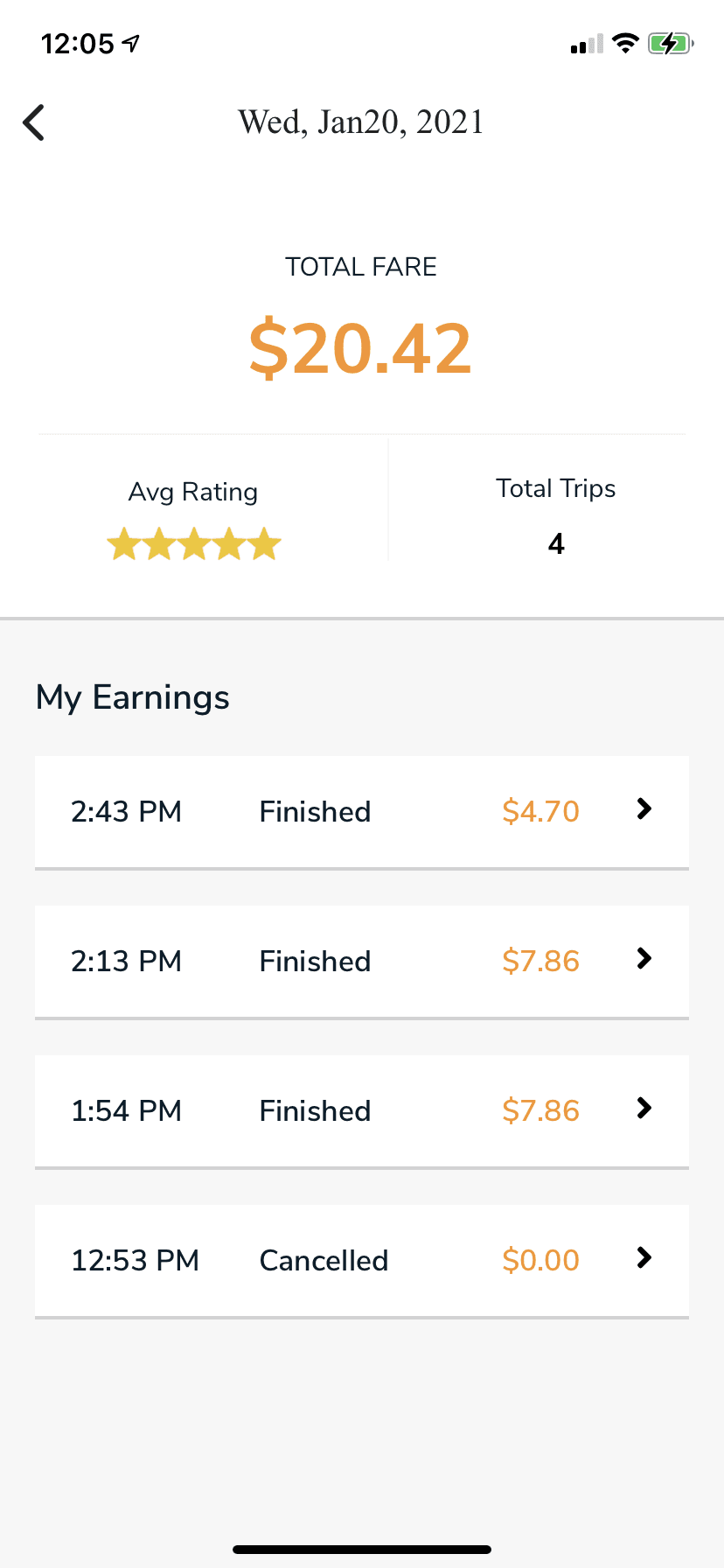Open the 2:13 PM trip via its chevron
724x1568 pixels.
coord(644,959)
